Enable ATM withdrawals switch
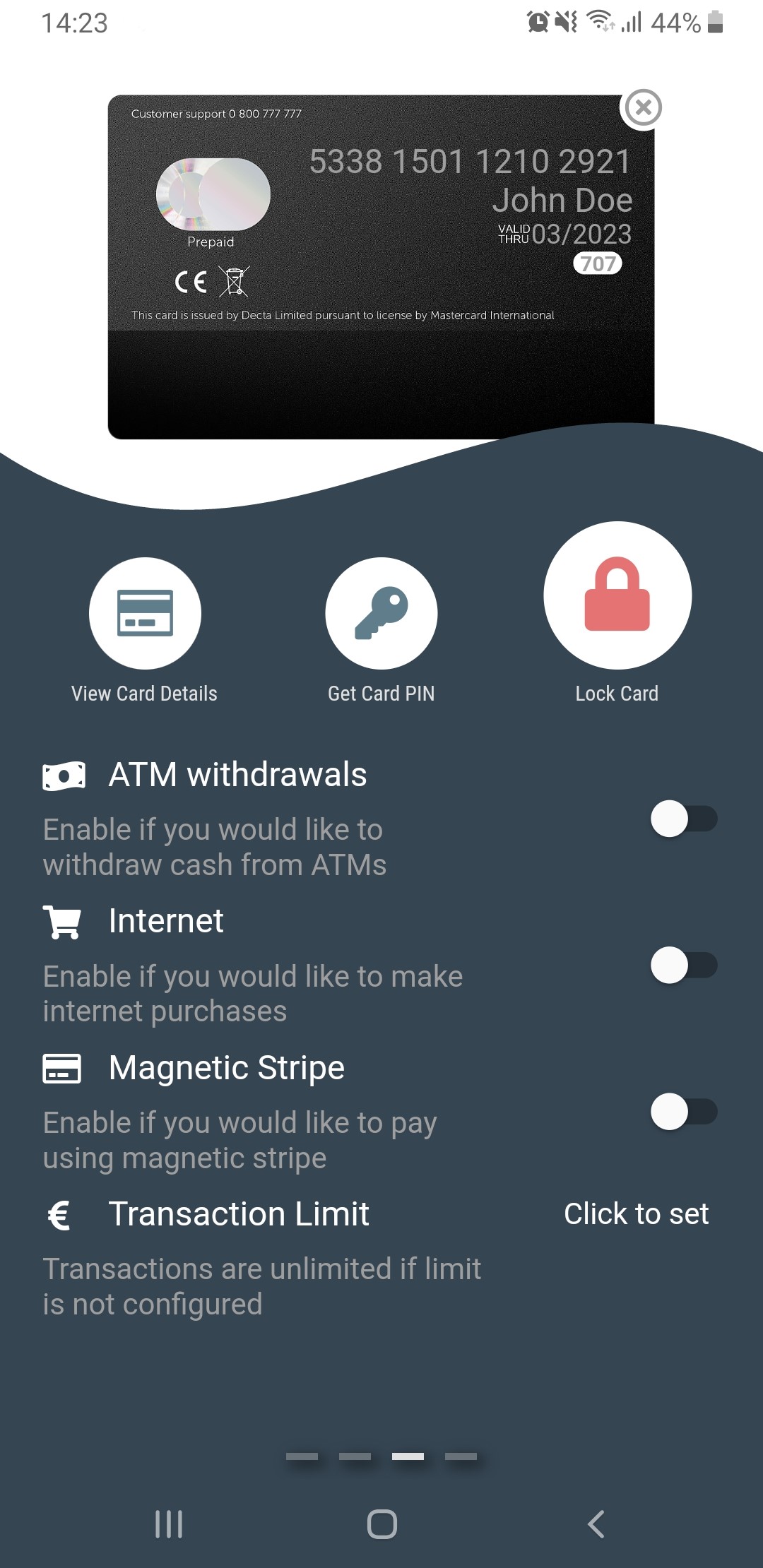The width and height of the screenshot is (763, 1568). point(683,819)
